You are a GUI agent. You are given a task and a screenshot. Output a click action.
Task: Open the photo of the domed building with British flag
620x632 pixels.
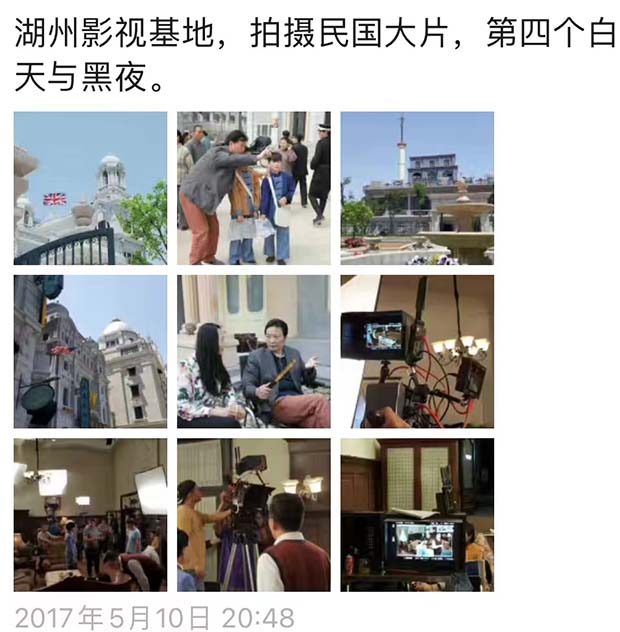[90, 188]
